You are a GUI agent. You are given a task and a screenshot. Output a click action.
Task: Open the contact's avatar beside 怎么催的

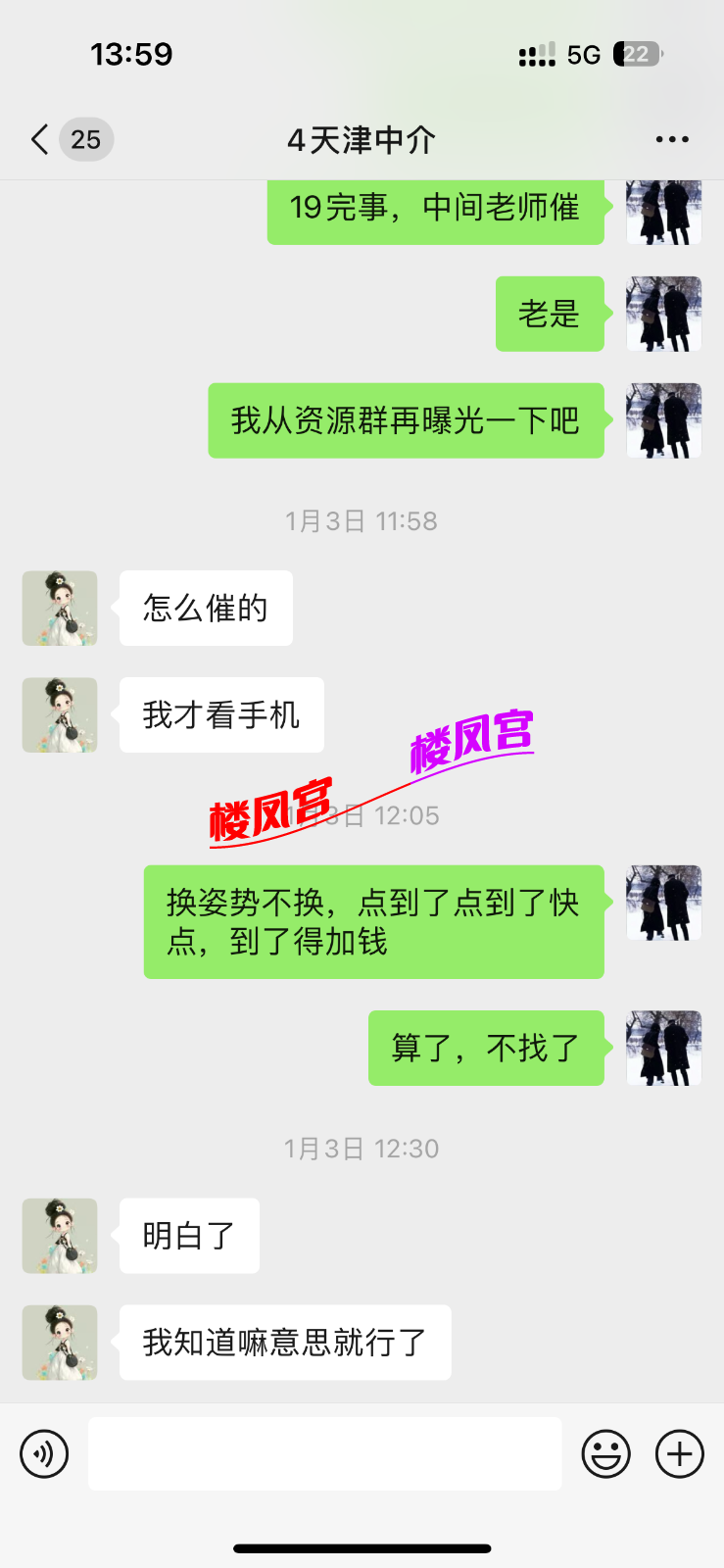click(x=60, y=609)
